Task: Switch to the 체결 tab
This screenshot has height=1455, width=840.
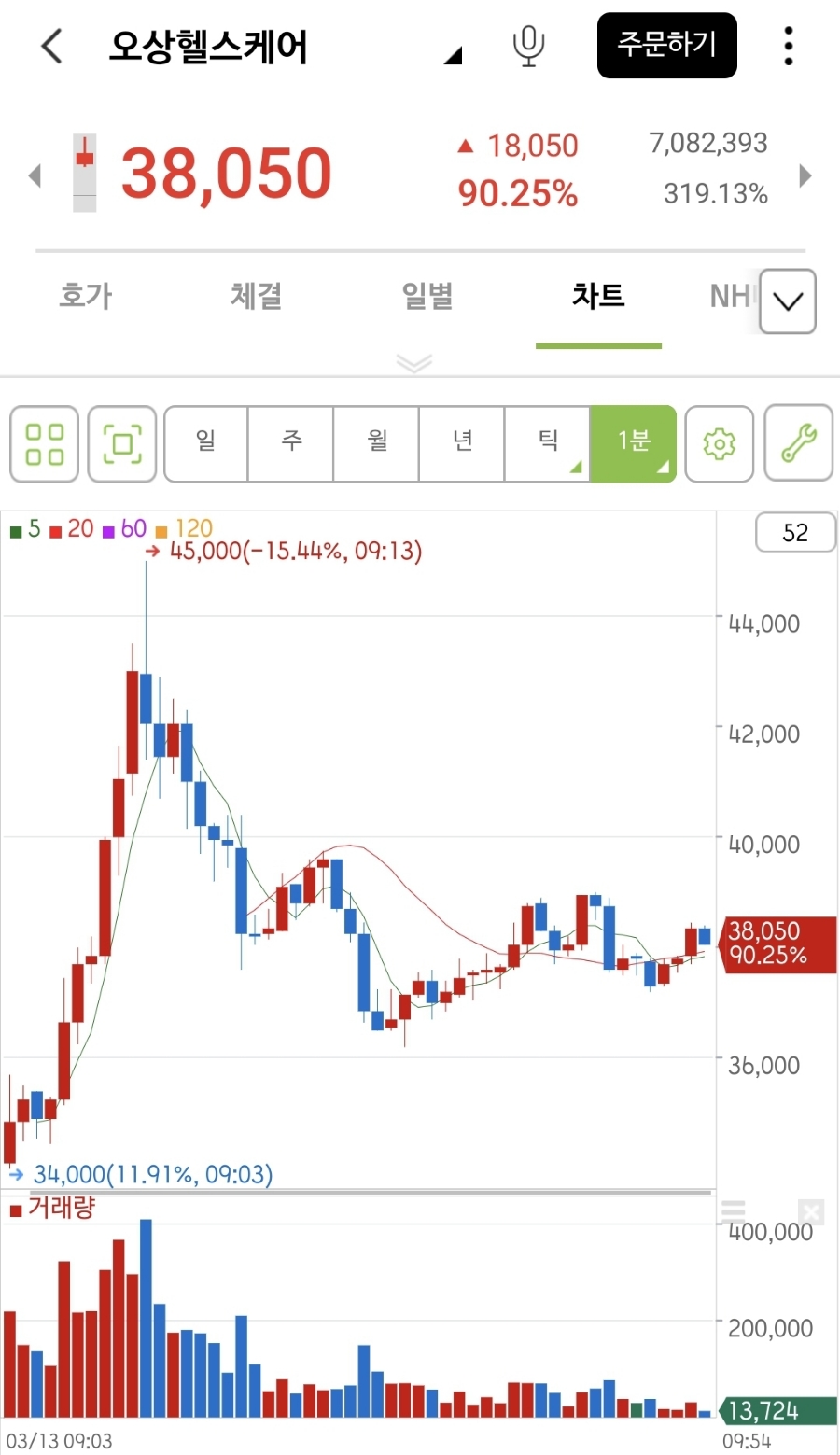Action: [257, 297]
